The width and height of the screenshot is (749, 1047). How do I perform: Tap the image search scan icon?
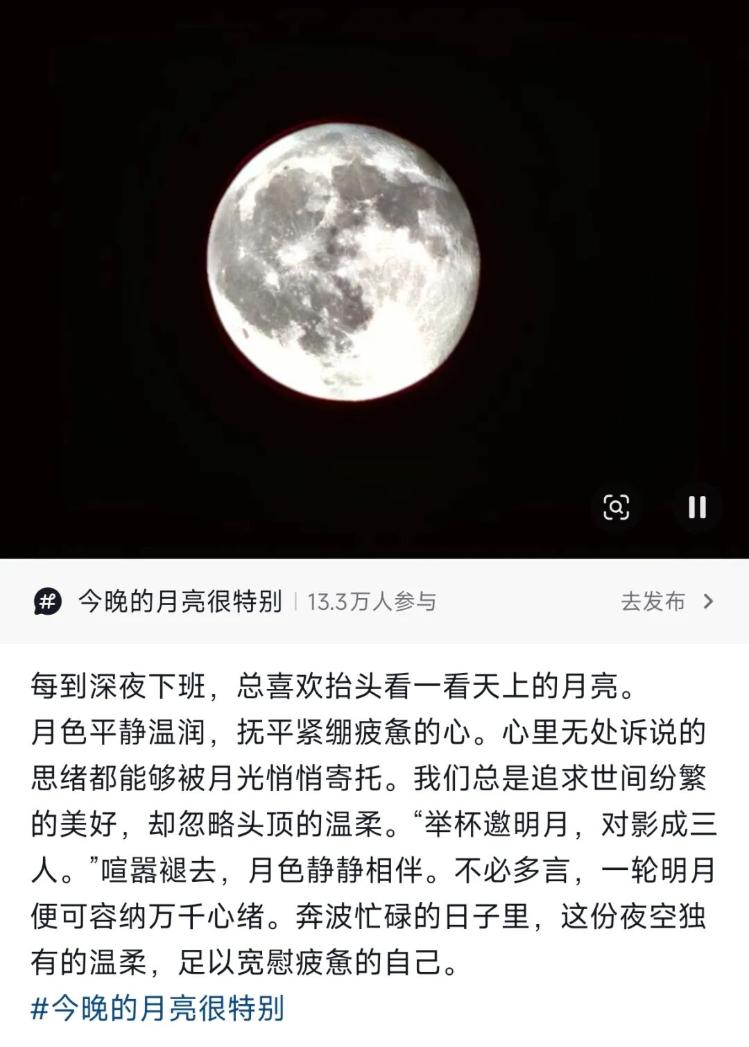point(615,507)
